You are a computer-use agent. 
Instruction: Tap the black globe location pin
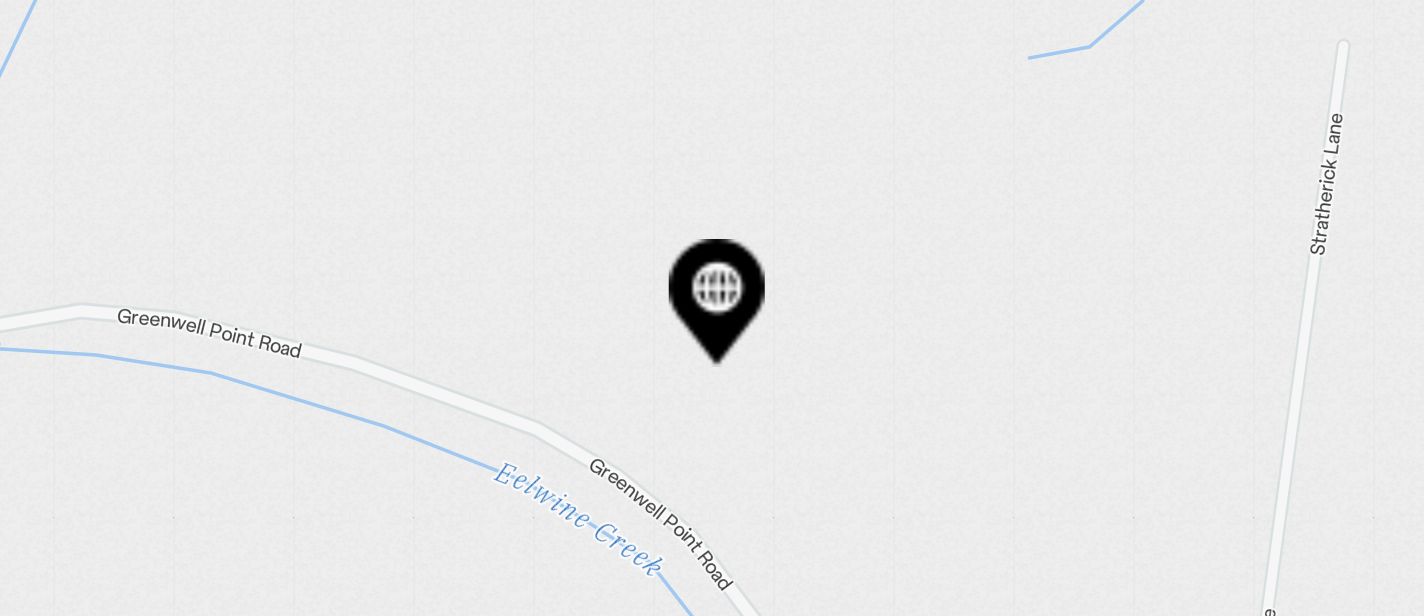[717, 292]
